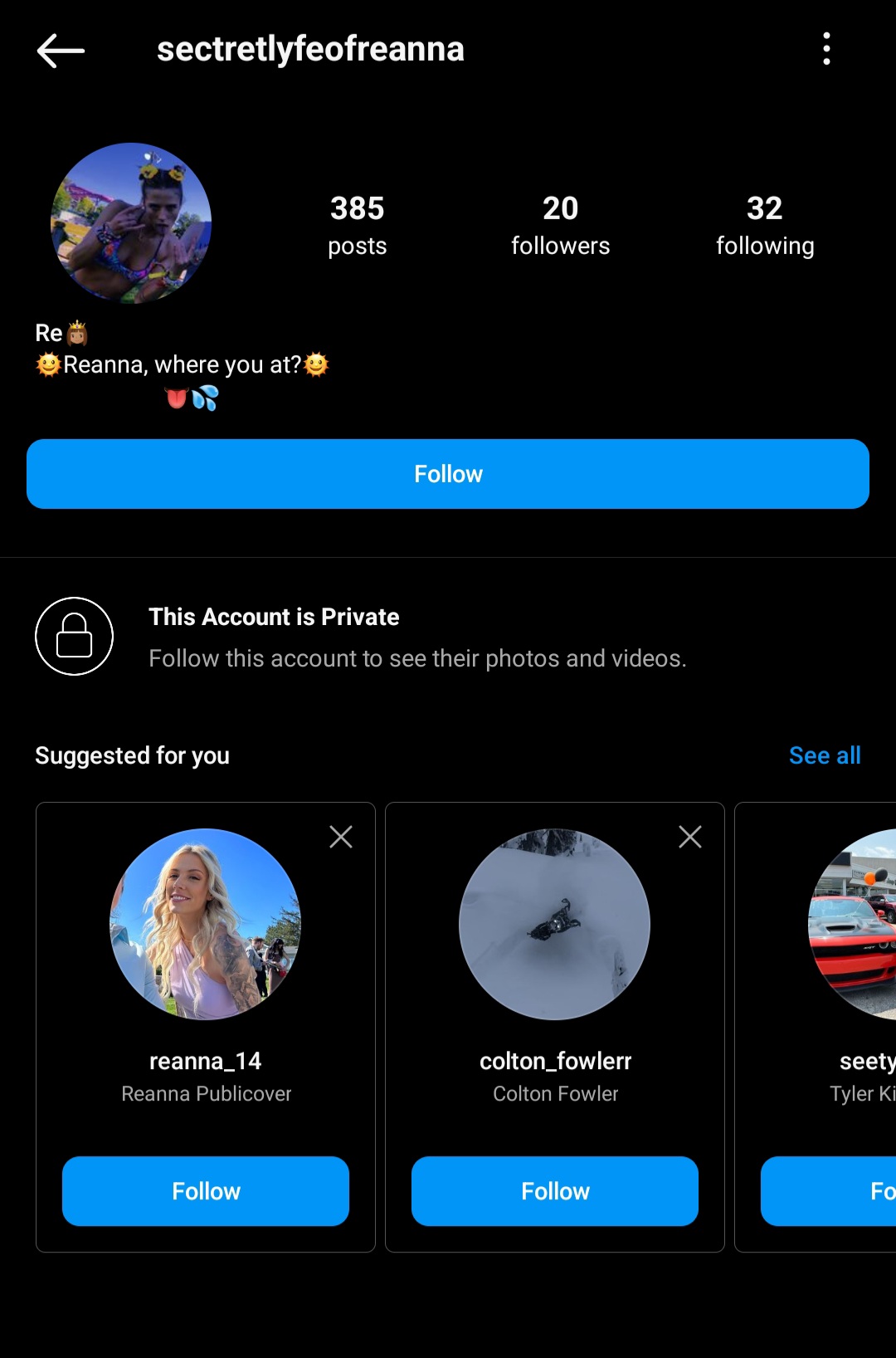The height and width of the screenshot is (1358, 896).
Task: See all suggested accounts
Action: click(824, 755)
